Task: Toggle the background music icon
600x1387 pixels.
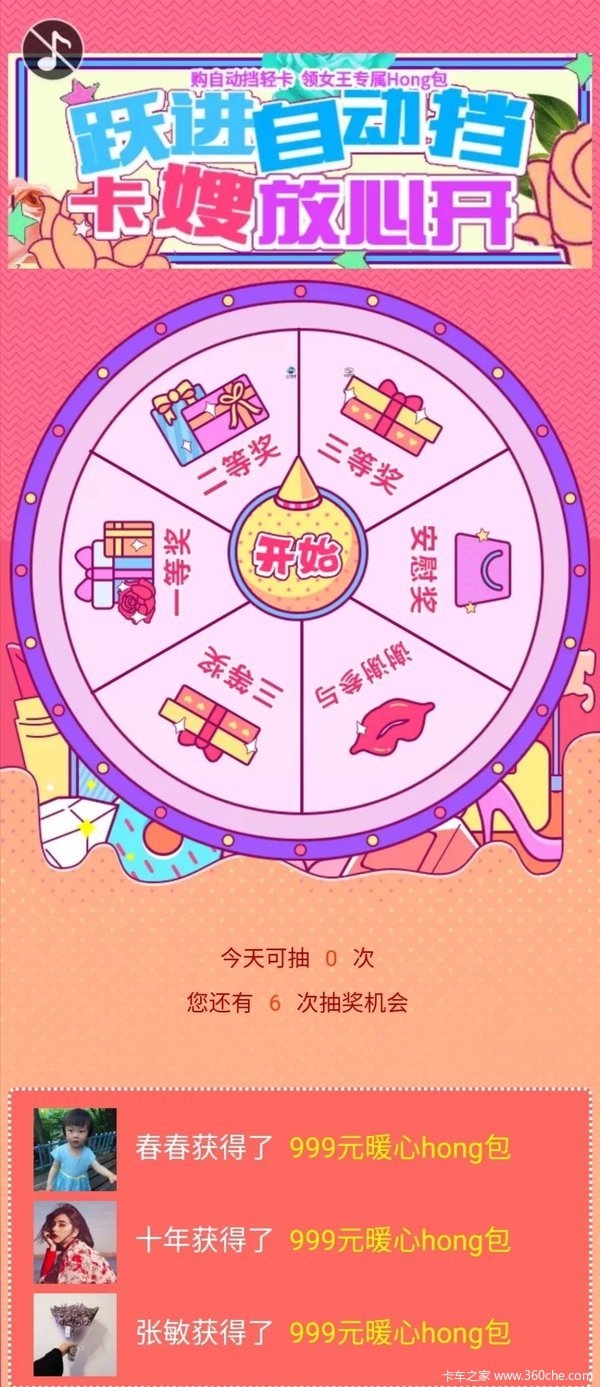Action: coord(52,49)
